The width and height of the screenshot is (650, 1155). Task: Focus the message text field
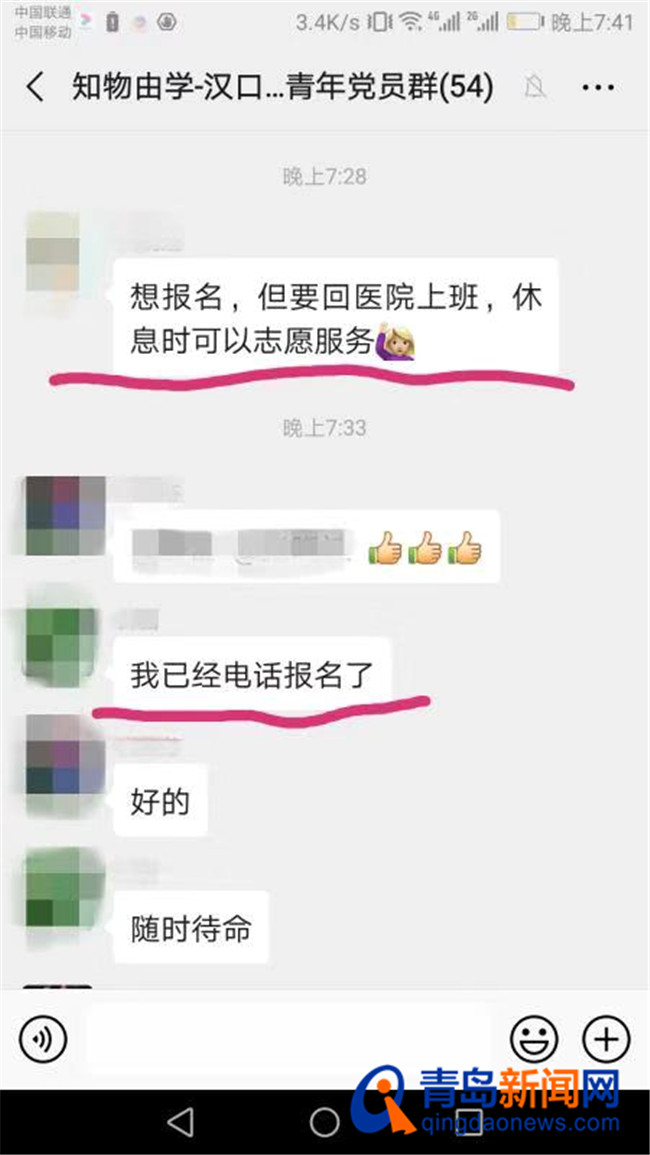pos(290,1040)
